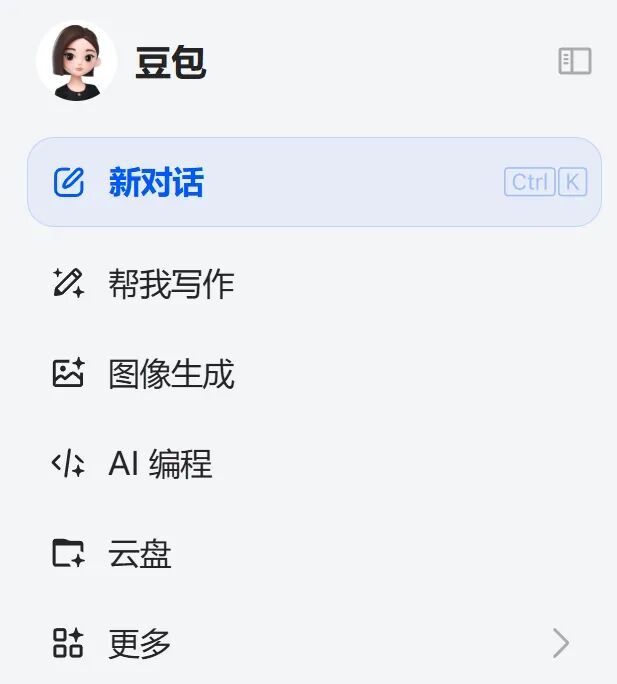Go to AI 编程 coding
The image size is (617, 684).
point(160,464)
